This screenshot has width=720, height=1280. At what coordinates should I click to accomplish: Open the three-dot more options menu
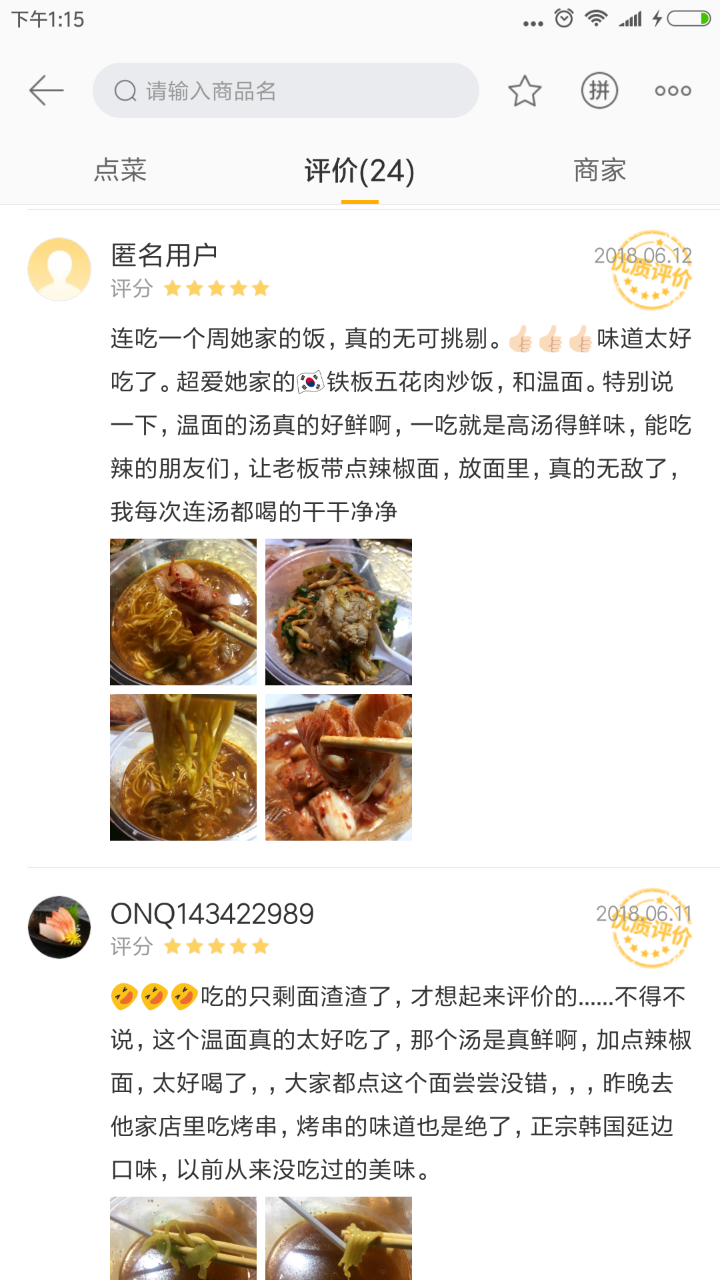pos(673,91)
